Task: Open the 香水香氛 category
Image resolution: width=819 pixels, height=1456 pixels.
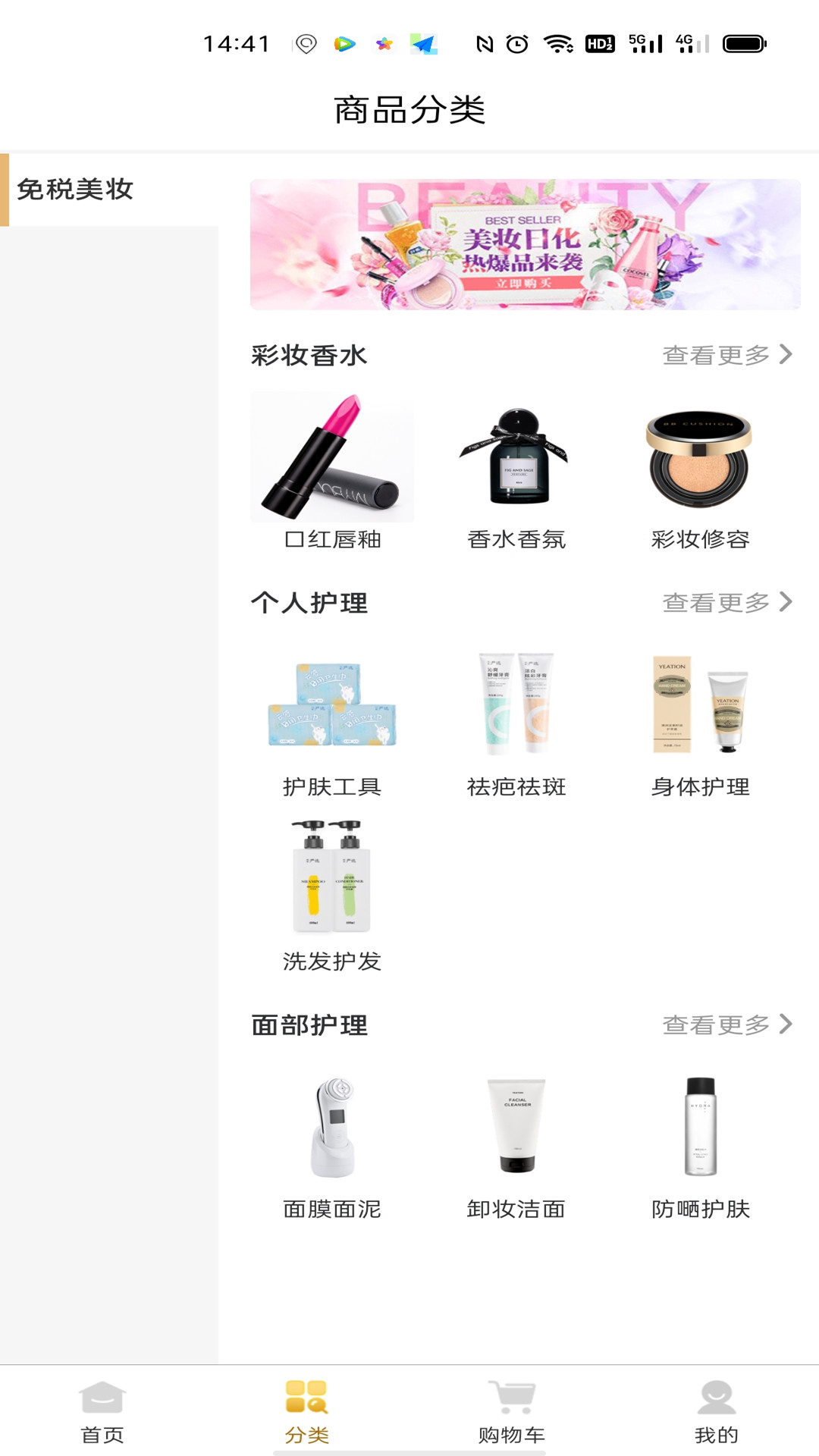Action: click(x=516, y=472)
